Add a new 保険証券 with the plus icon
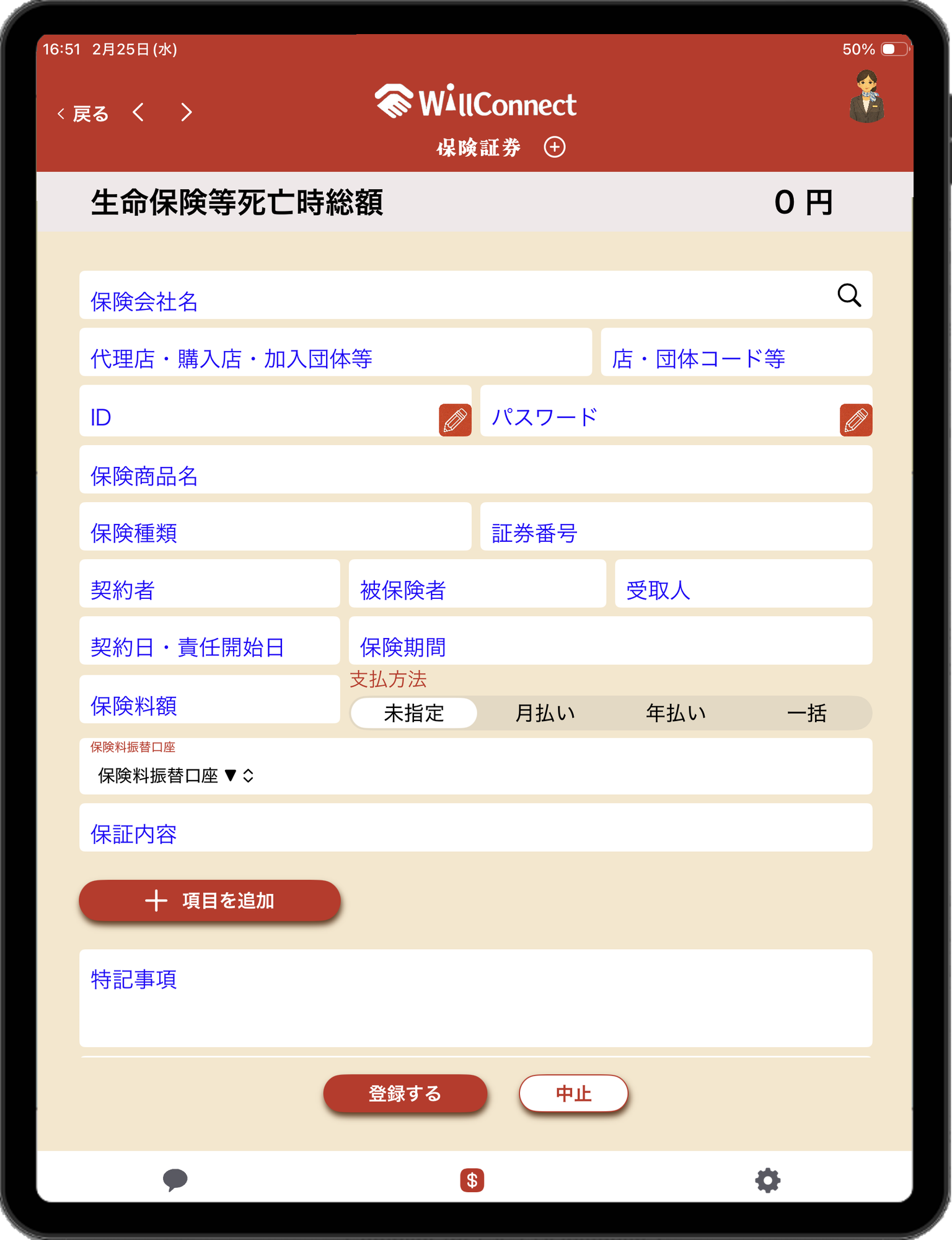952x1240 pixels. [554, 147]
